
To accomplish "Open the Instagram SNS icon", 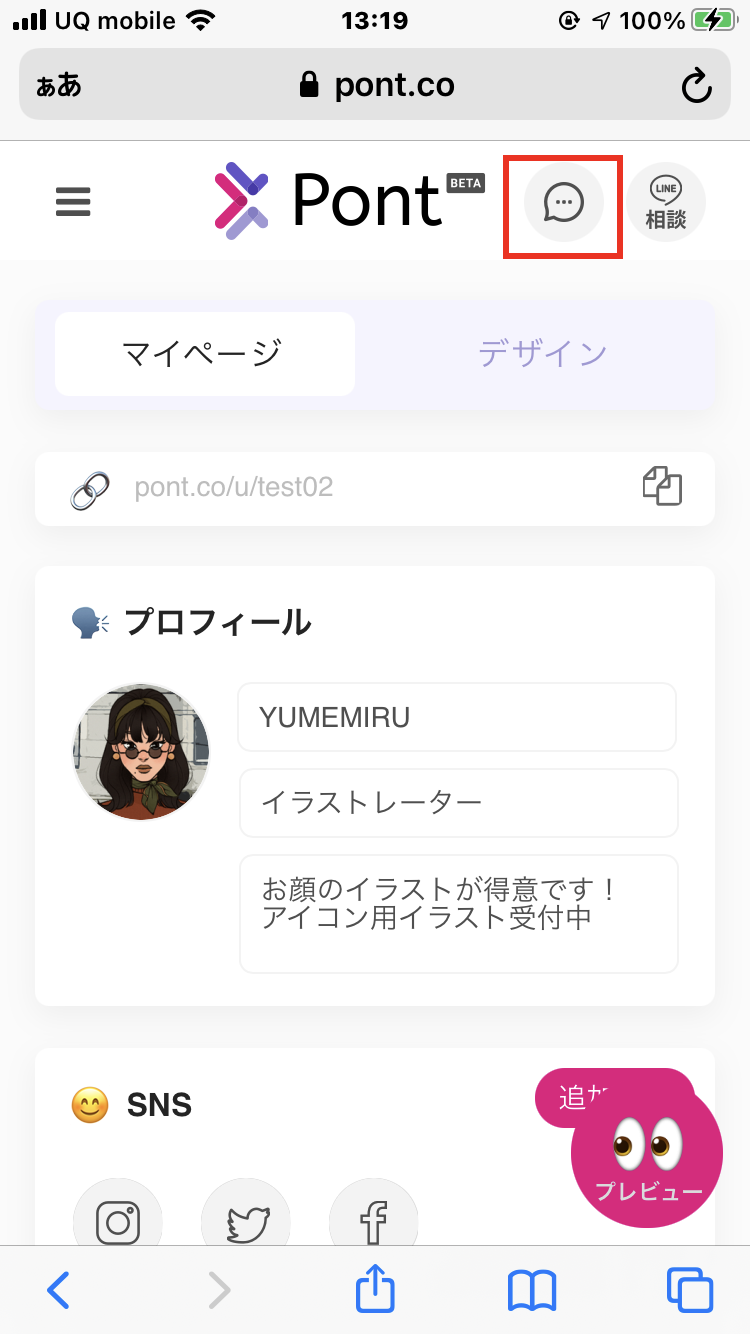I will coord(118,1222).
